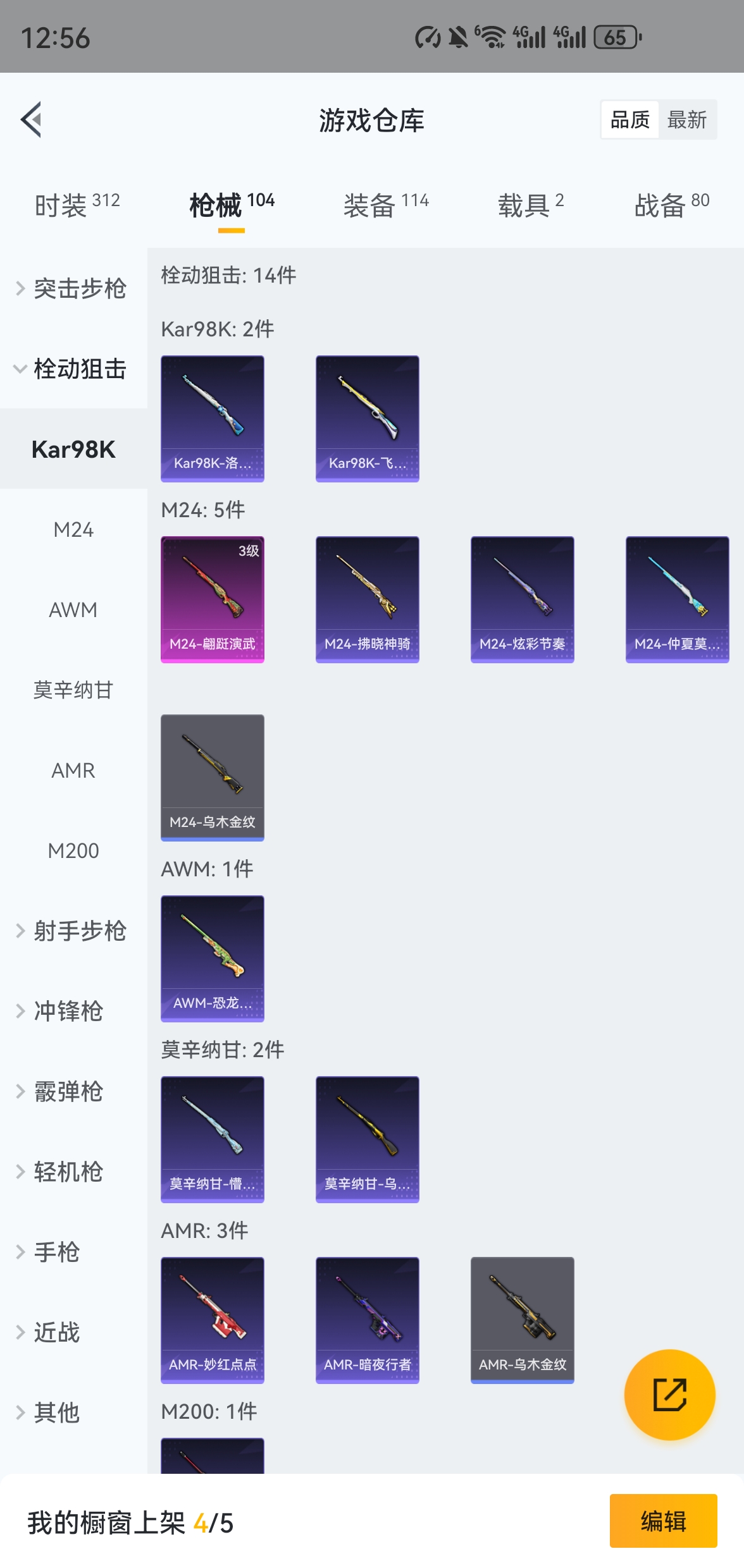Open the M24-乌木金纹 skin card
Image resolution: width=744 pixels, height=1568 pixels.
pos(212,778)
